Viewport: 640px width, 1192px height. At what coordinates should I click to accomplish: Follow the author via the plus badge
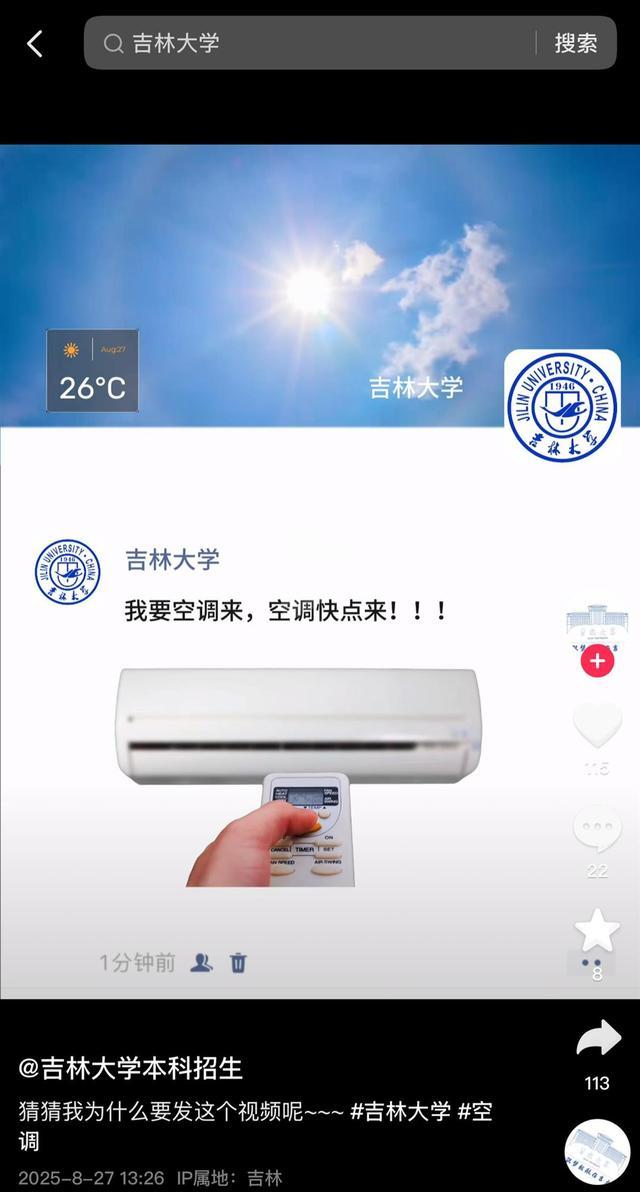[597, 661]
